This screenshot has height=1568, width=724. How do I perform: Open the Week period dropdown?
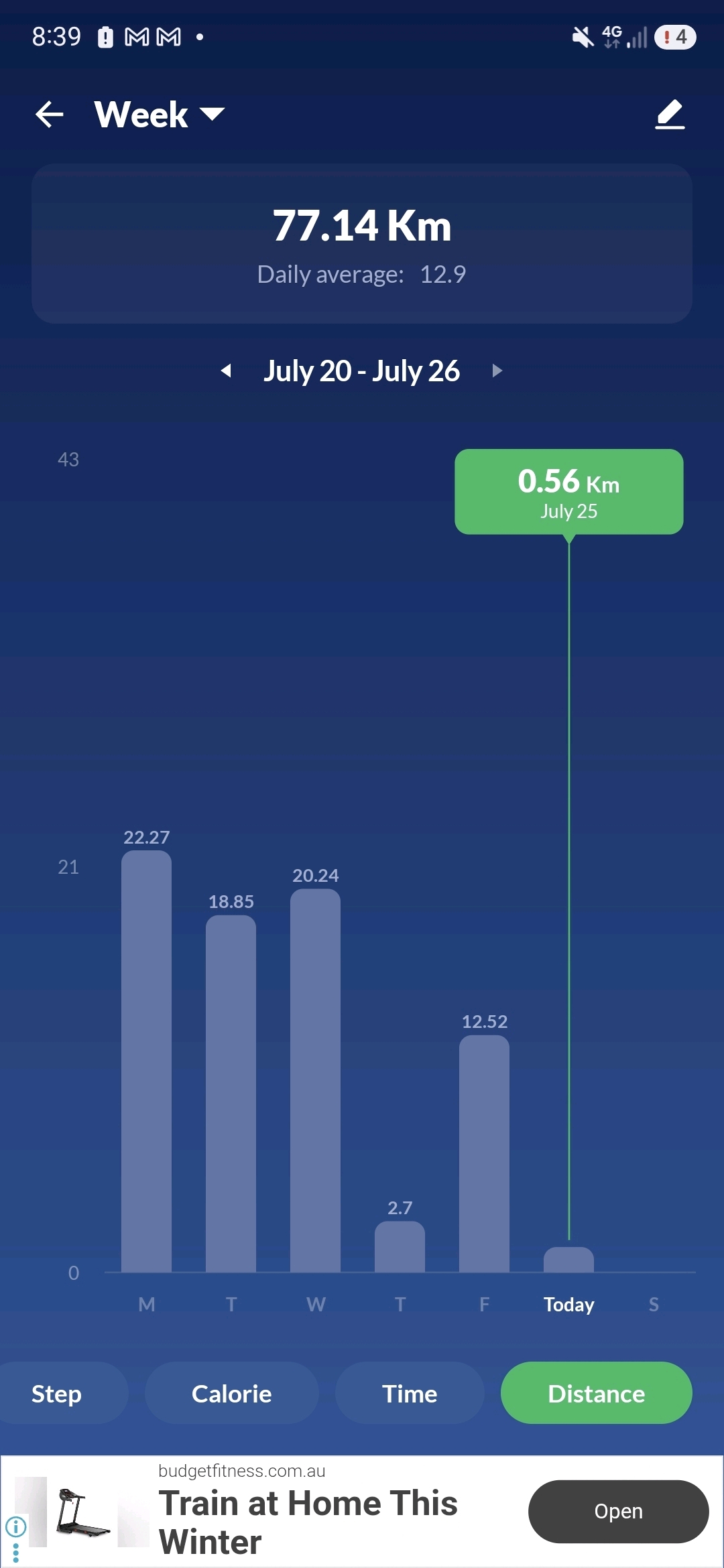pyautogui.click(x=160, y=115)
